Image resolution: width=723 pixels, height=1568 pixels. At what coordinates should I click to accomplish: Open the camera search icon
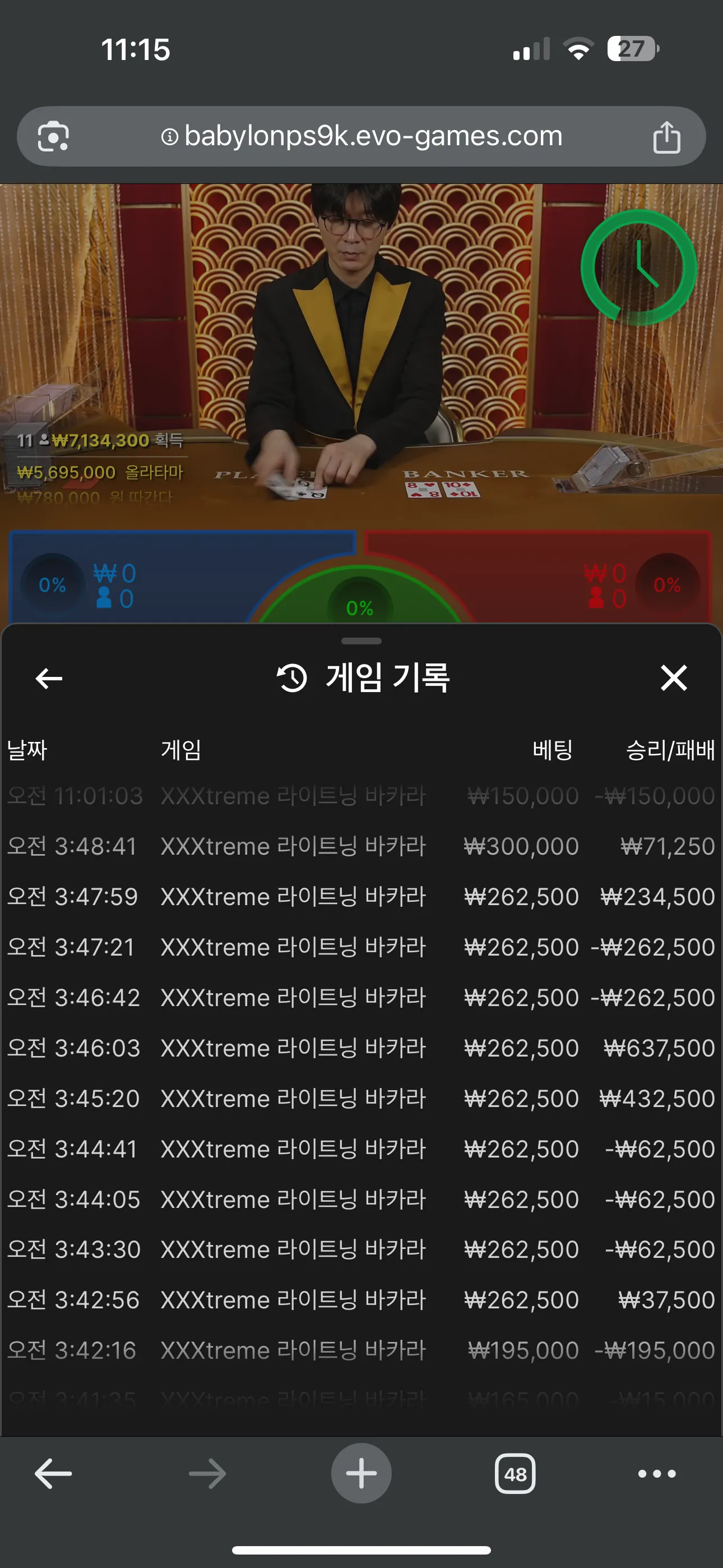[x=54, y=136]
